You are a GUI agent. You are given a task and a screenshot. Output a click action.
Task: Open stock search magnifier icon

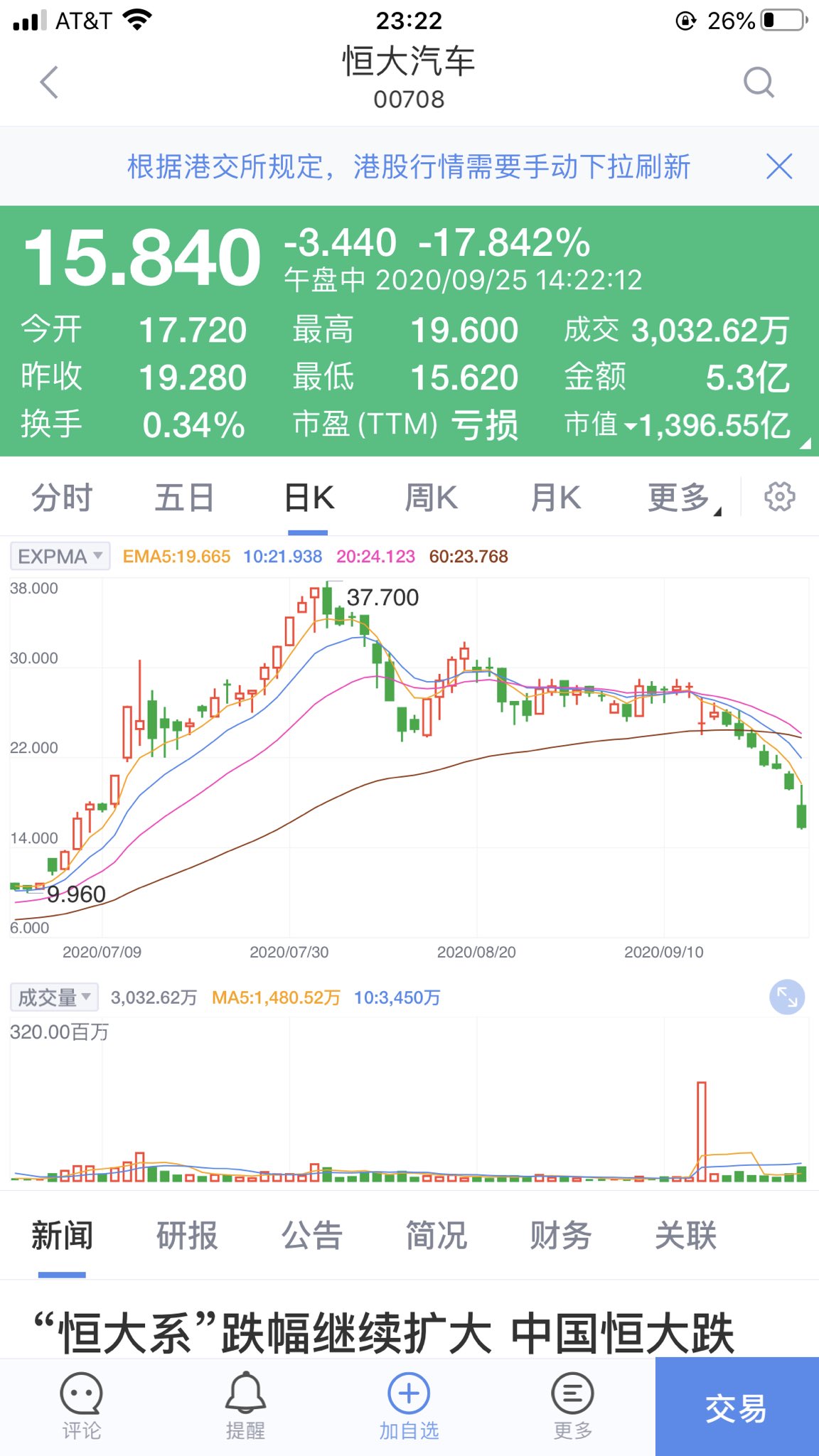(759, 82)
